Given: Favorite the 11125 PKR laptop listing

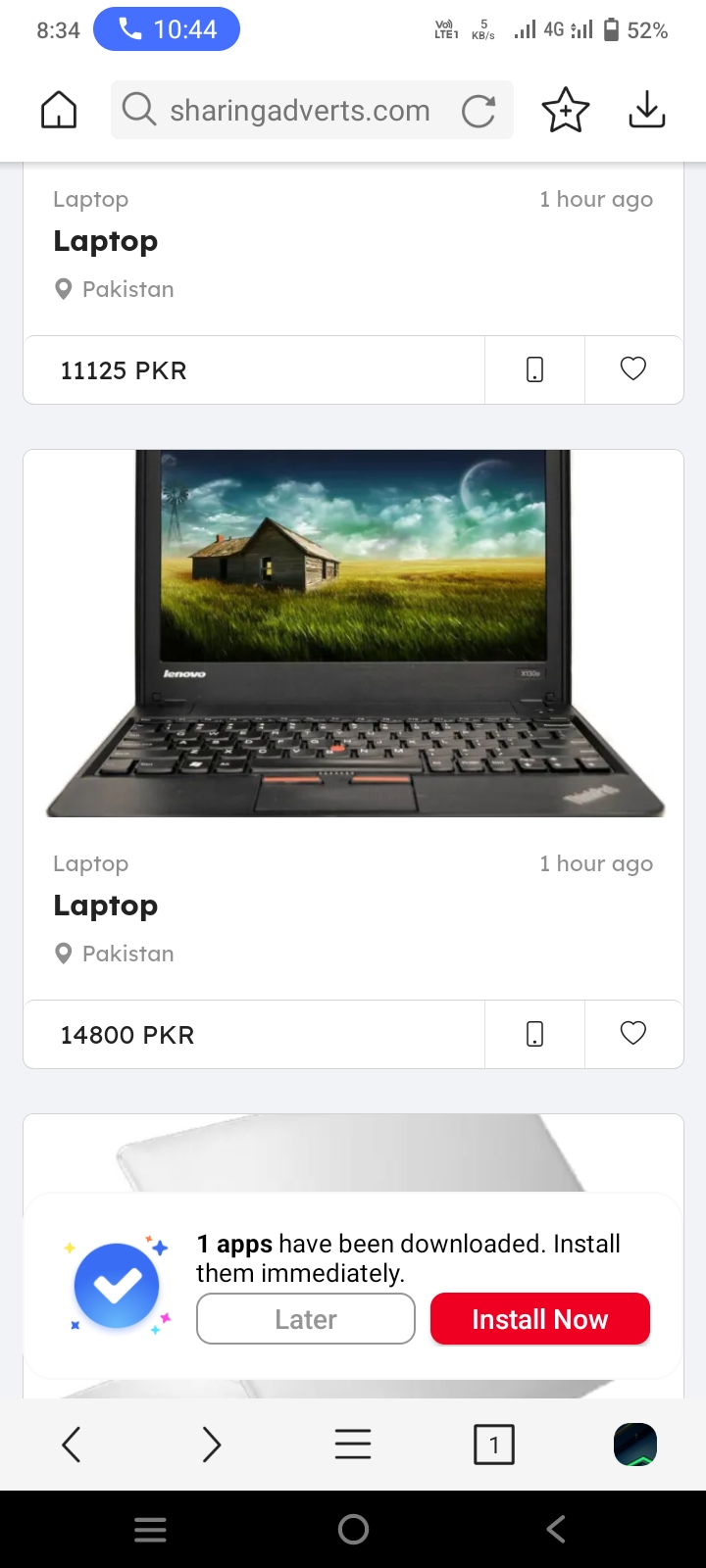Looking at the screenshot, I should 633,369.
